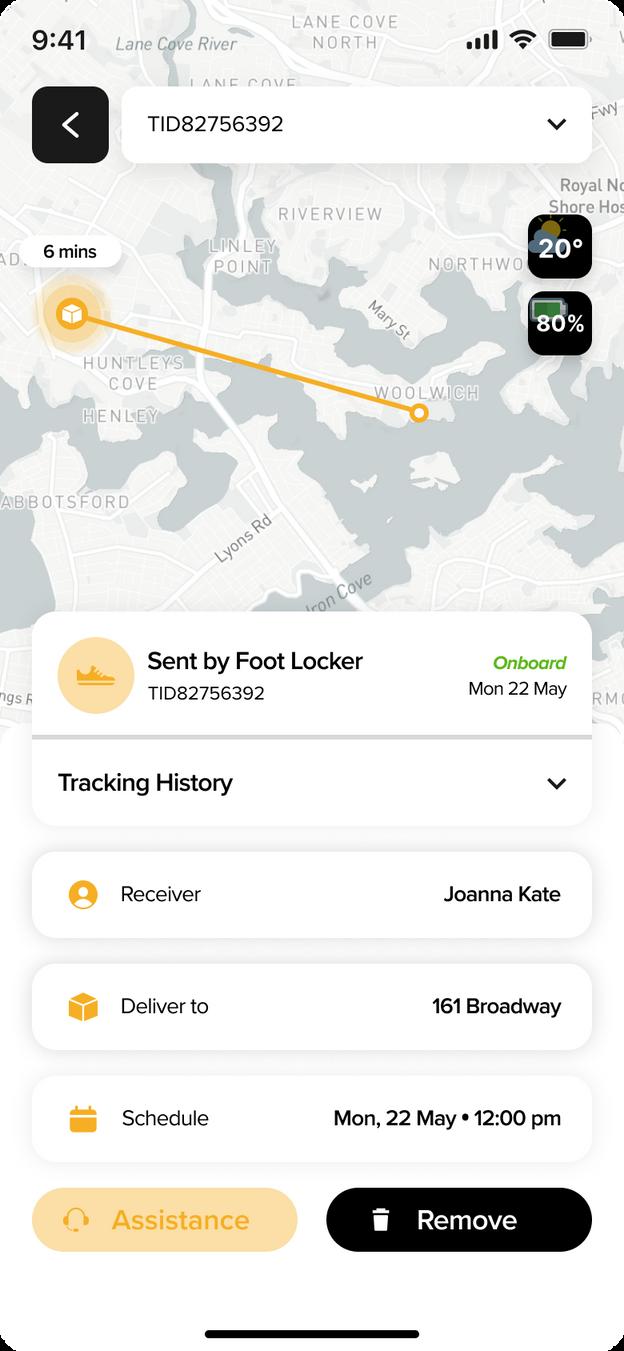This screenshot has width=624, height=1351.
Task: Open the Sent by Foot Locker card
Action: pos(311,676)
